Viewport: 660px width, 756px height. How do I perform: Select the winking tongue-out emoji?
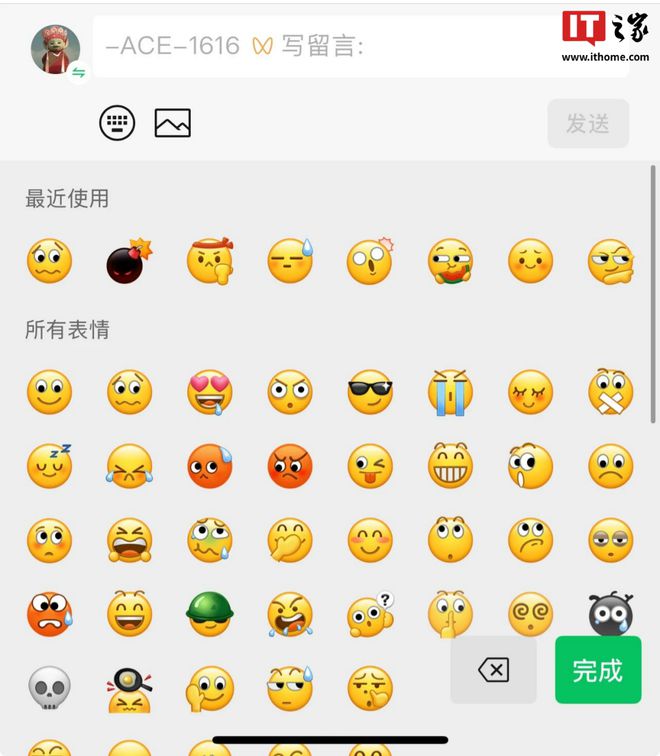(370, 466)
